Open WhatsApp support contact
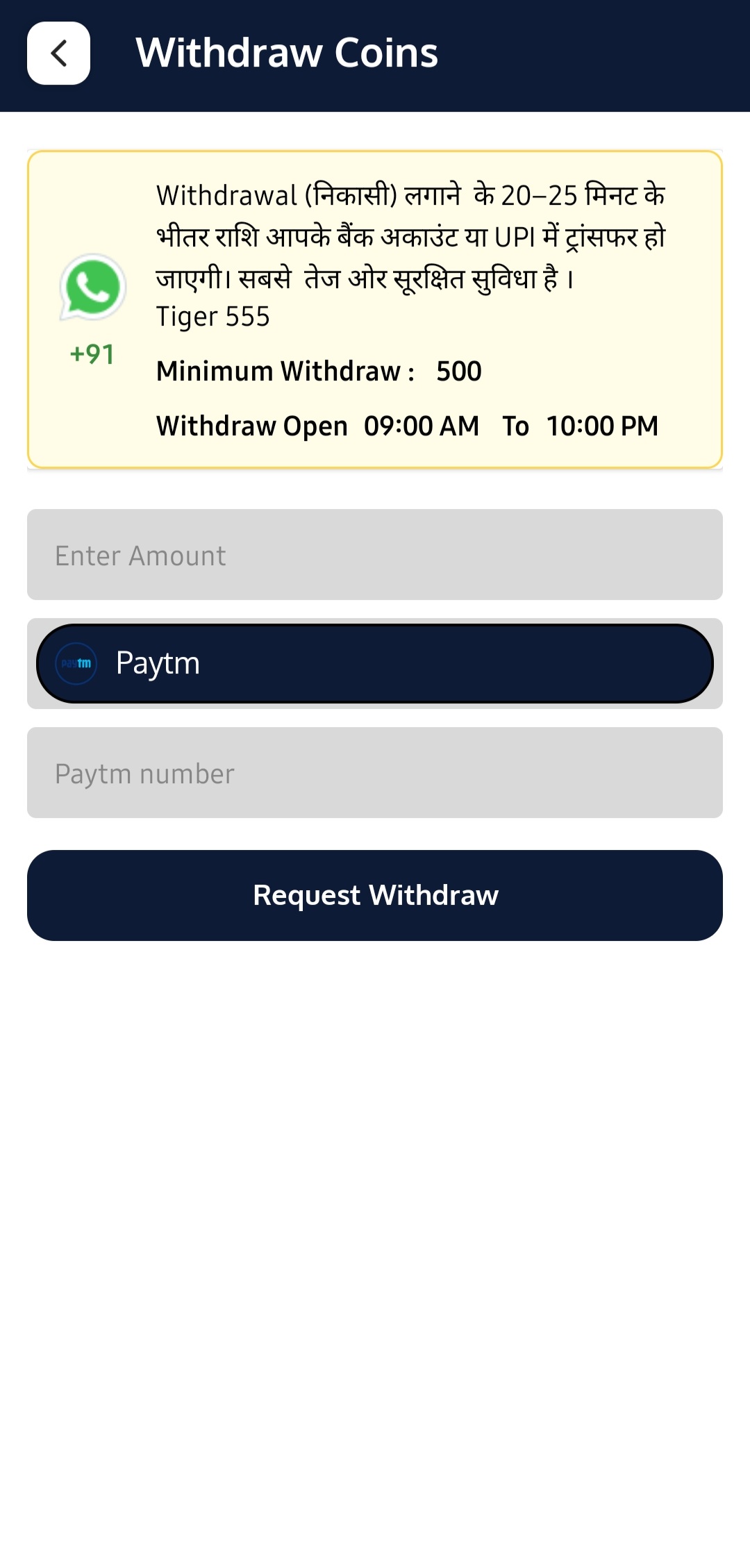The image size is (750, 1568). pyautogui.click(x=92, y=287)
